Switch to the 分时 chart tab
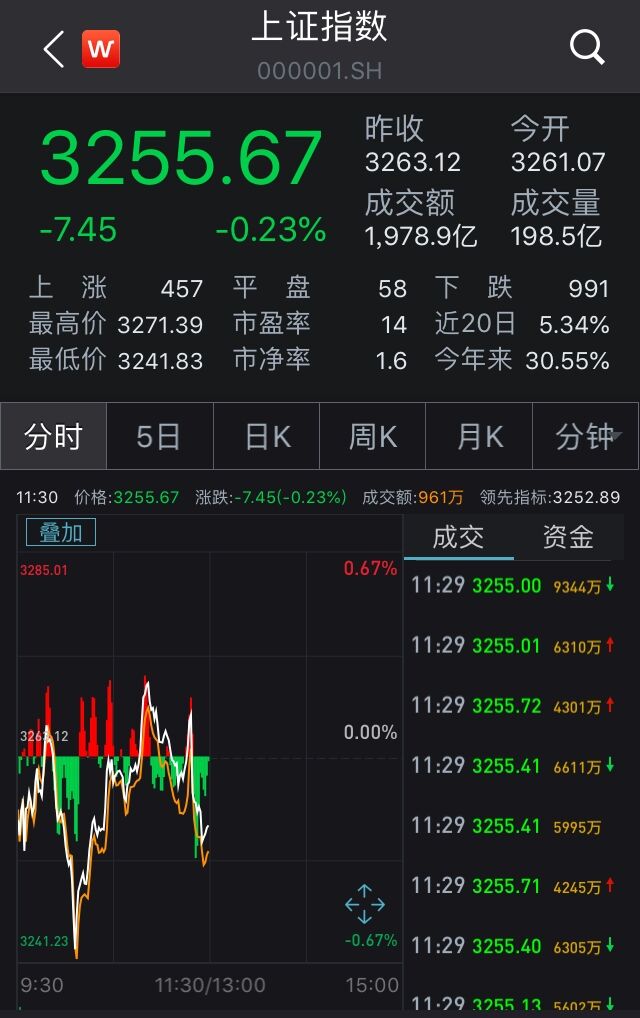The height and width of the screenshot is (1018, 640). pos(53,437)
